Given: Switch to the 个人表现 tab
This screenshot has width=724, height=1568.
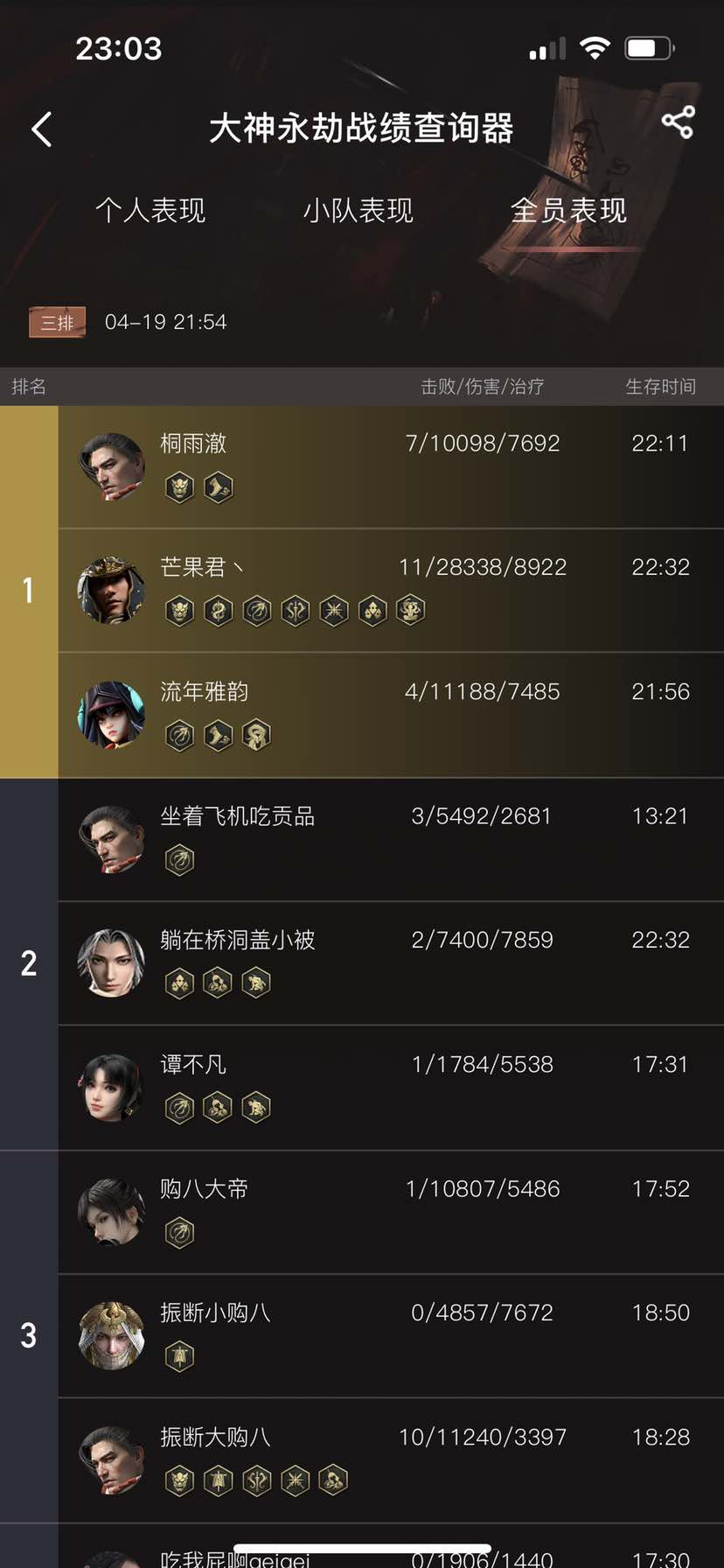Looking at the screenshot, I should [150, 211].
